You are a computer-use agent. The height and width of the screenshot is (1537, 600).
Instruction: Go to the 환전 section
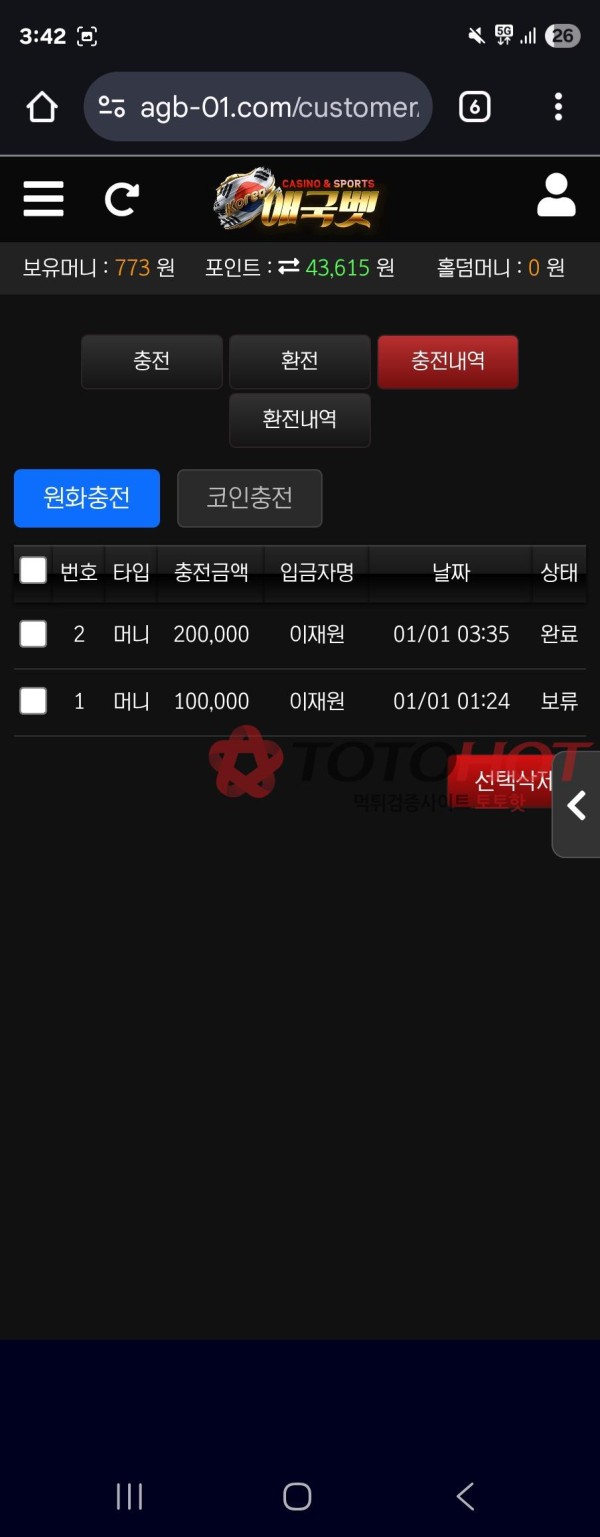click(300, 361)
